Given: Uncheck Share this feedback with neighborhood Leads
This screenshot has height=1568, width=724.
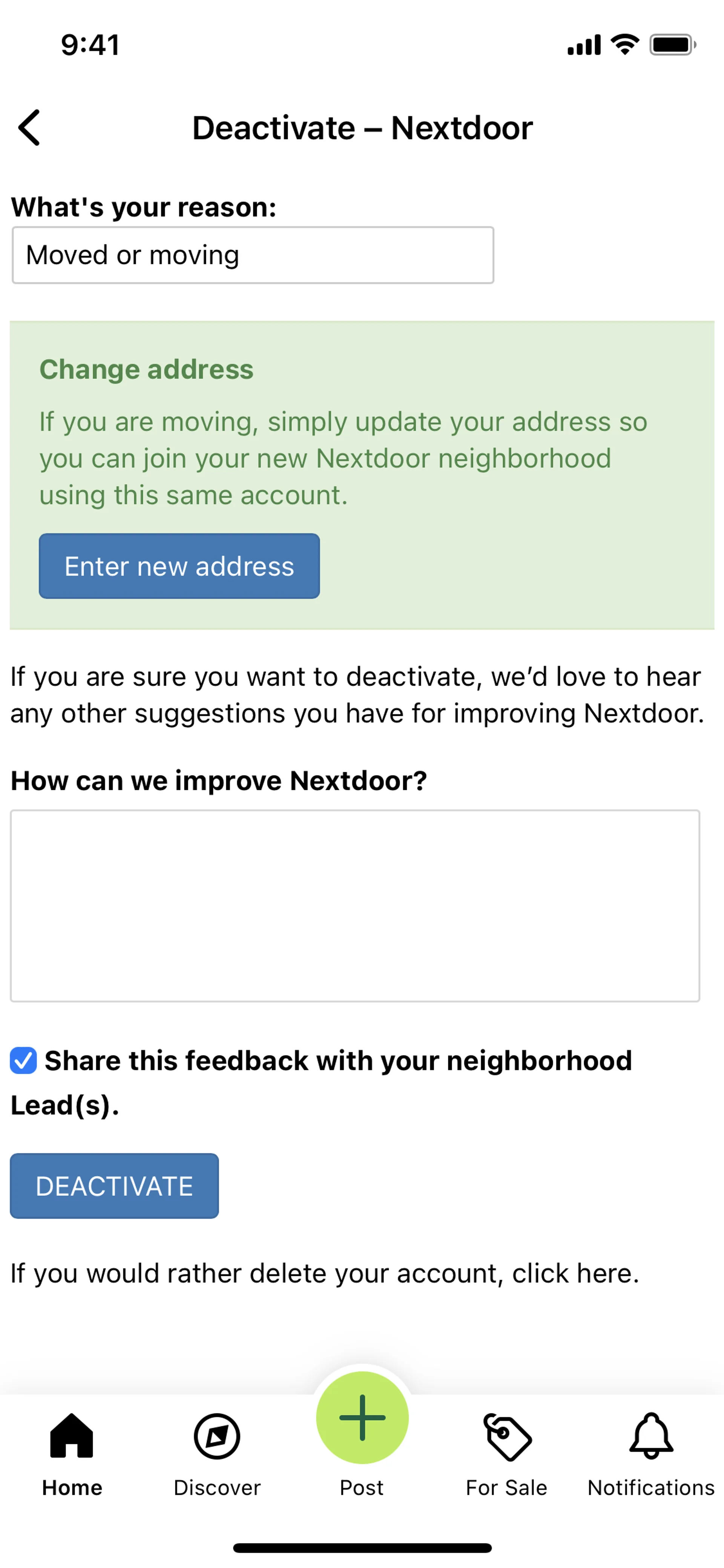Looking at the screenshot, I should 24,1060.
